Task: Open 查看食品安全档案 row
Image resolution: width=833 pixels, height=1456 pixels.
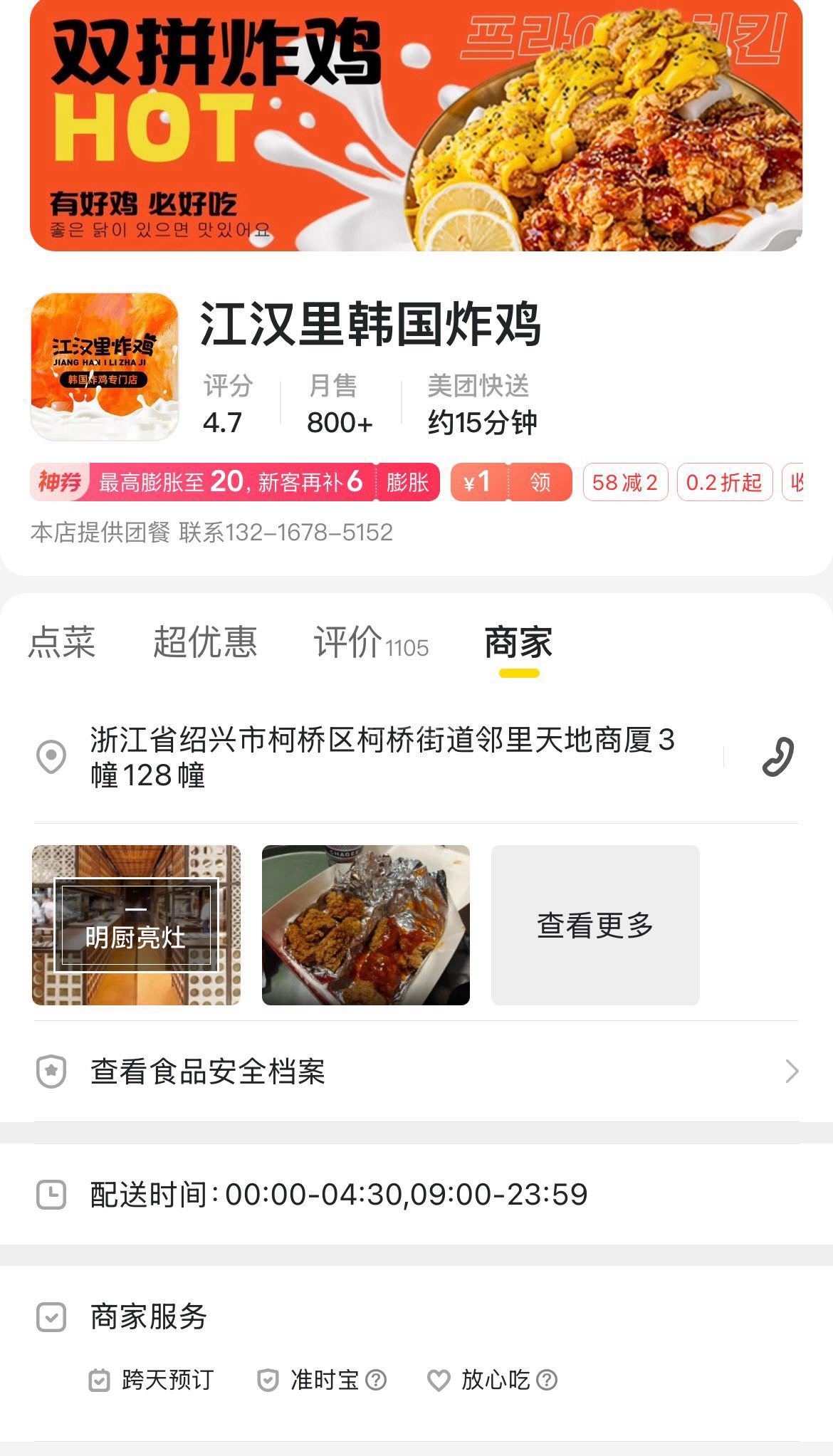Action: (x=416, y=1072)
